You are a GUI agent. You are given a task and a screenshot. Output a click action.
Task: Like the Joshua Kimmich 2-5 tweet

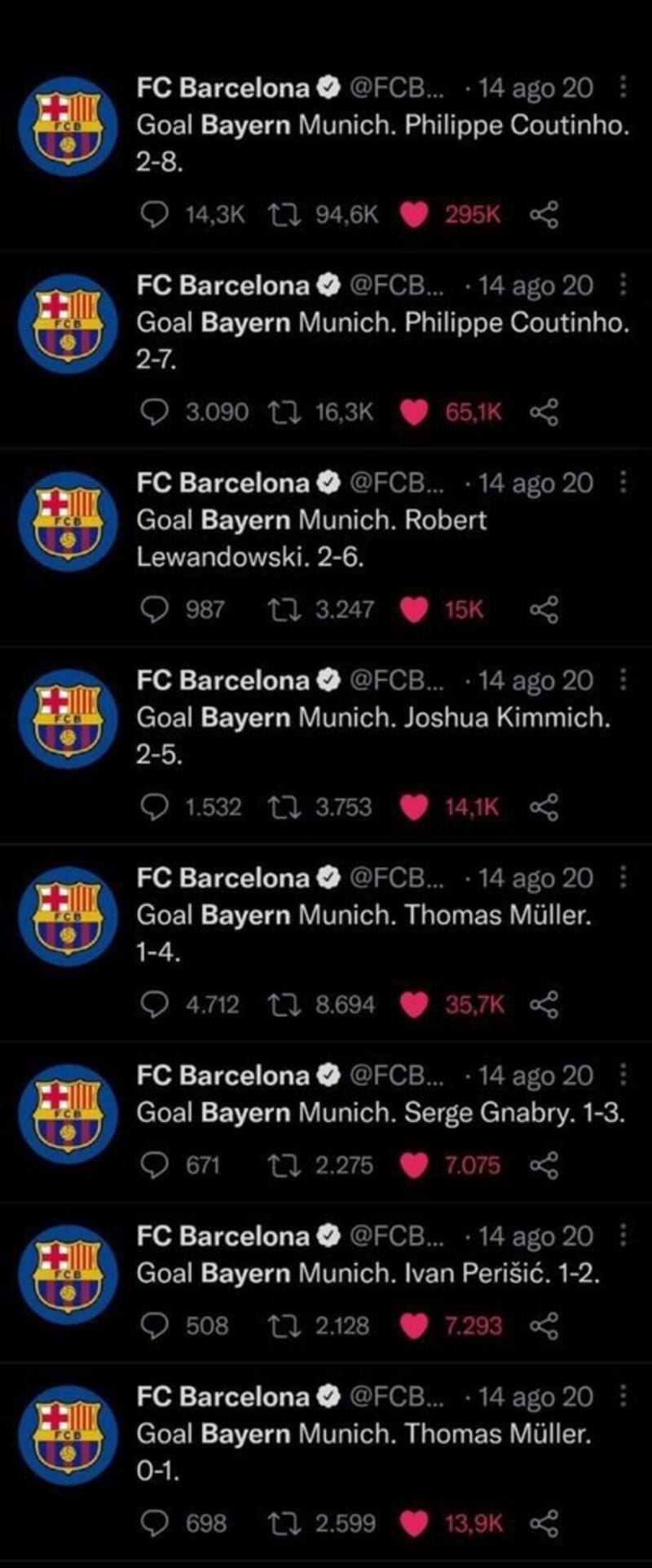pos(415,807)
